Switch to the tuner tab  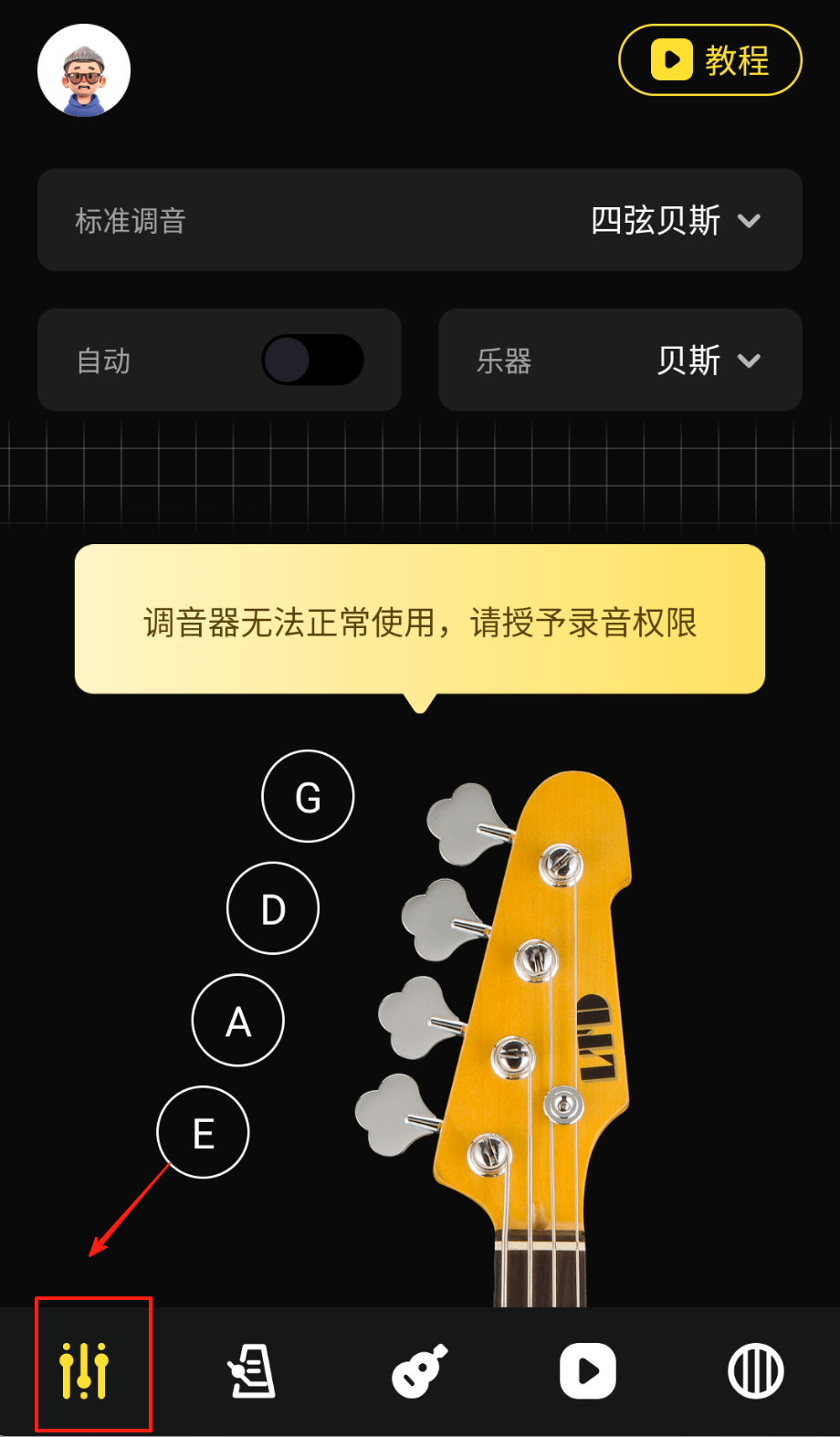click(x=84, y=1370)
